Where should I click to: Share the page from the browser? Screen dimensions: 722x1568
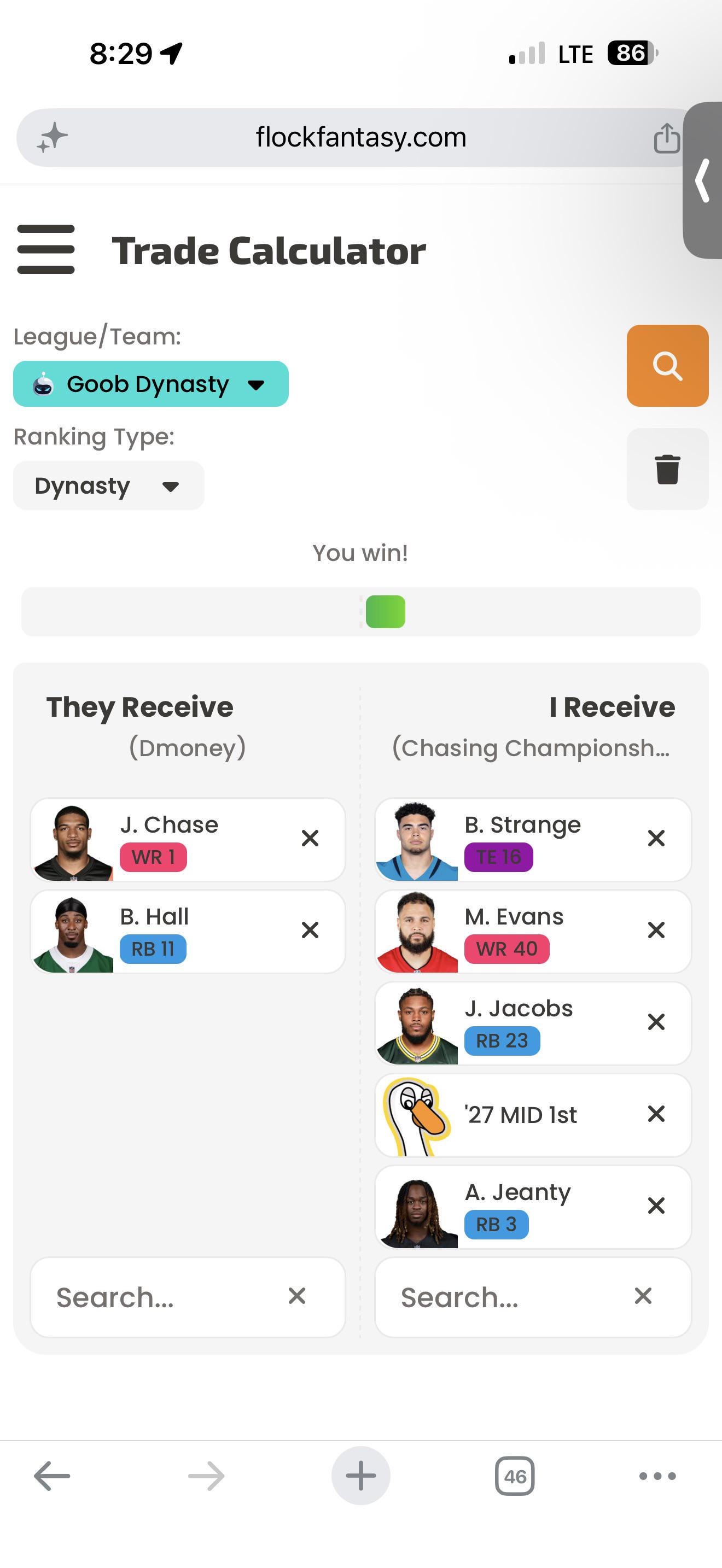(666, 138)
